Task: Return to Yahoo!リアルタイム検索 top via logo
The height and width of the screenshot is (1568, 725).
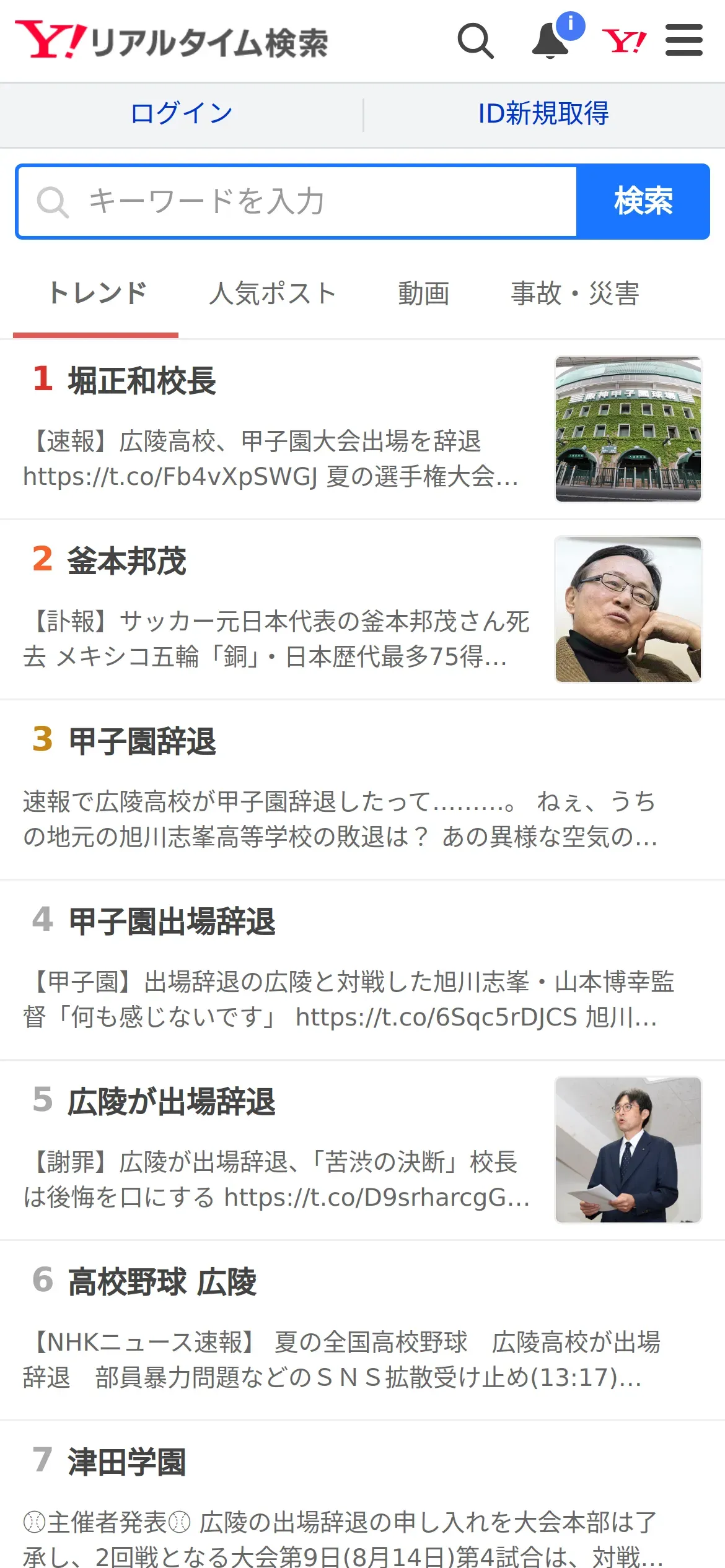Action: pyautogui.click(x=172, y=41)
